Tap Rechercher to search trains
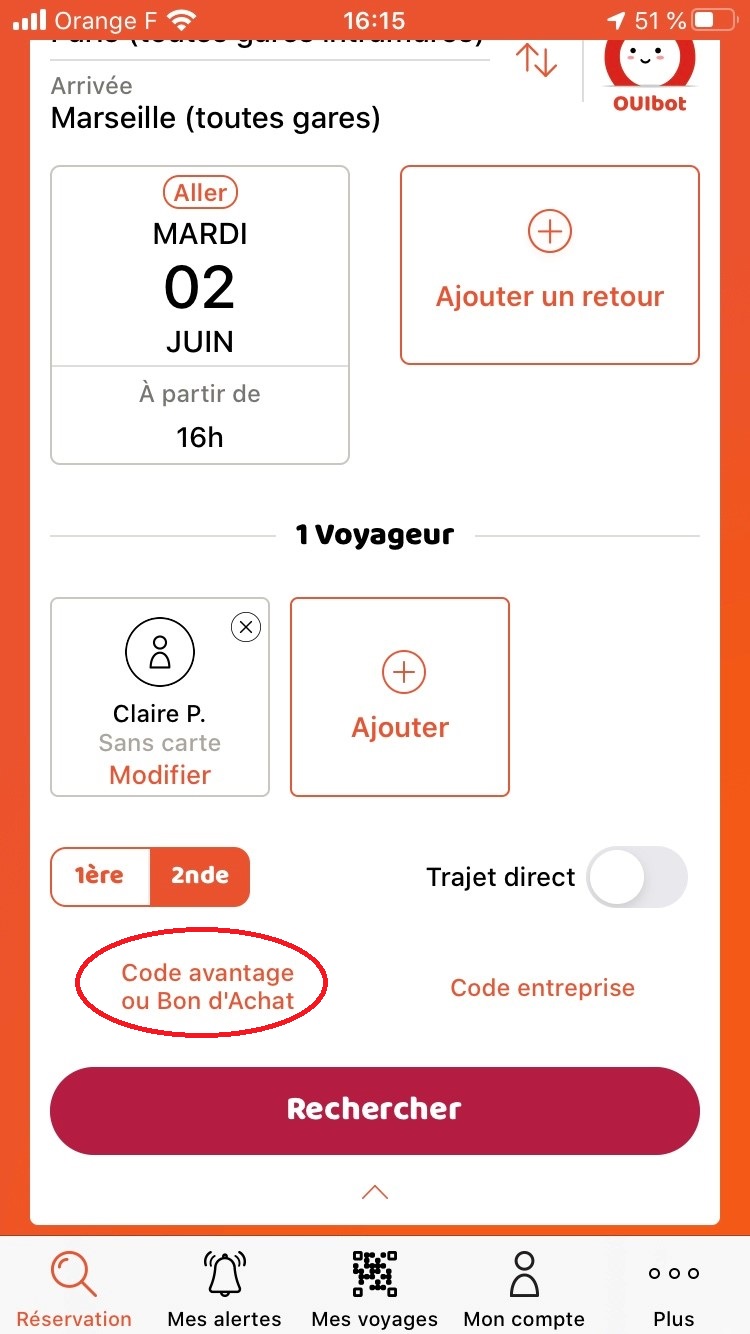The width and height of the screenshot is (750, 1334). (374, 1109)
